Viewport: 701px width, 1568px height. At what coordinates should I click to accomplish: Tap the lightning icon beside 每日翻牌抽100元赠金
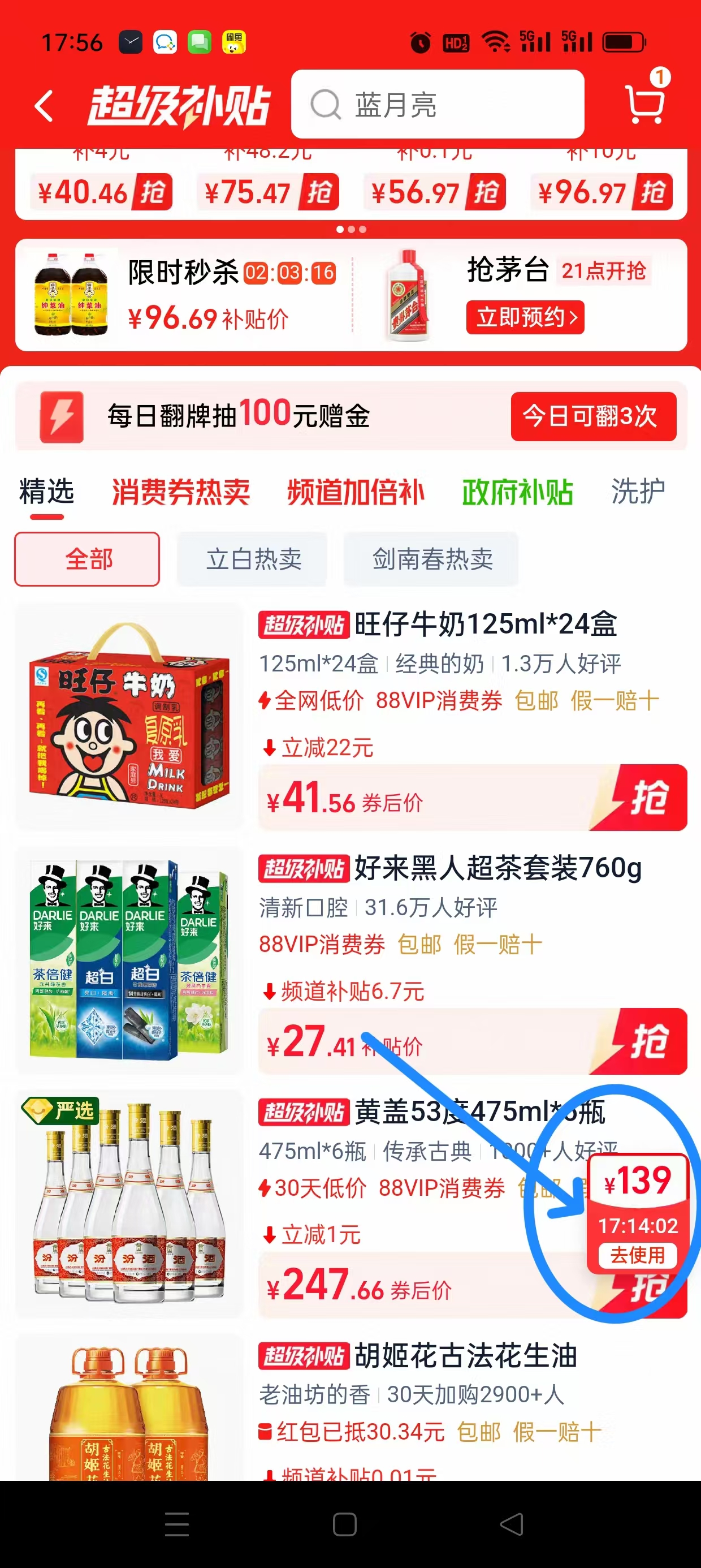[x=61, y=417]
